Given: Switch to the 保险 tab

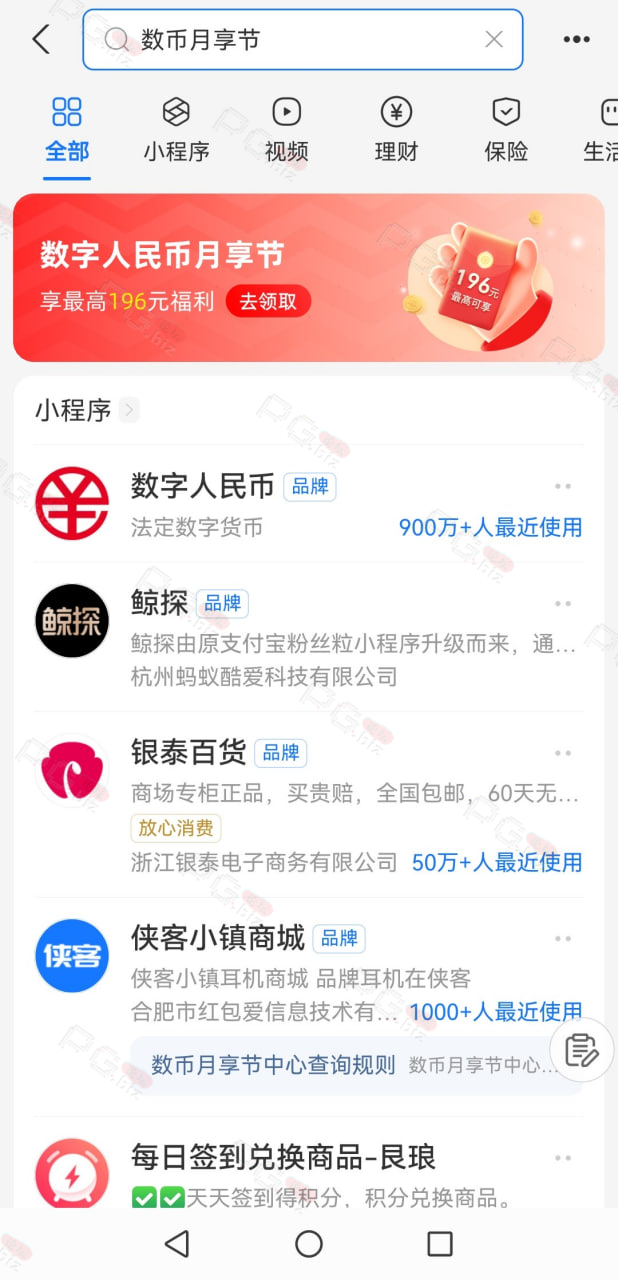Looking at the screenshot, I should [x=506, y=131].
